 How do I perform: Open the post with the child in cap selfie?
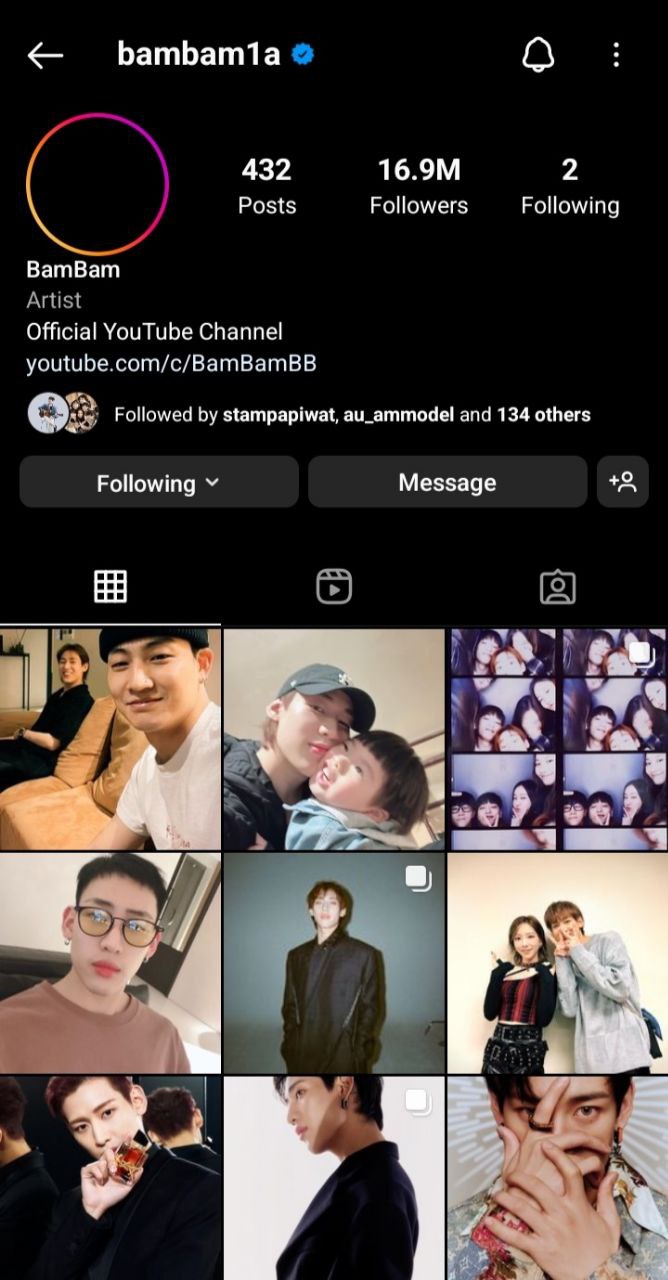click(x=334, y=739)
